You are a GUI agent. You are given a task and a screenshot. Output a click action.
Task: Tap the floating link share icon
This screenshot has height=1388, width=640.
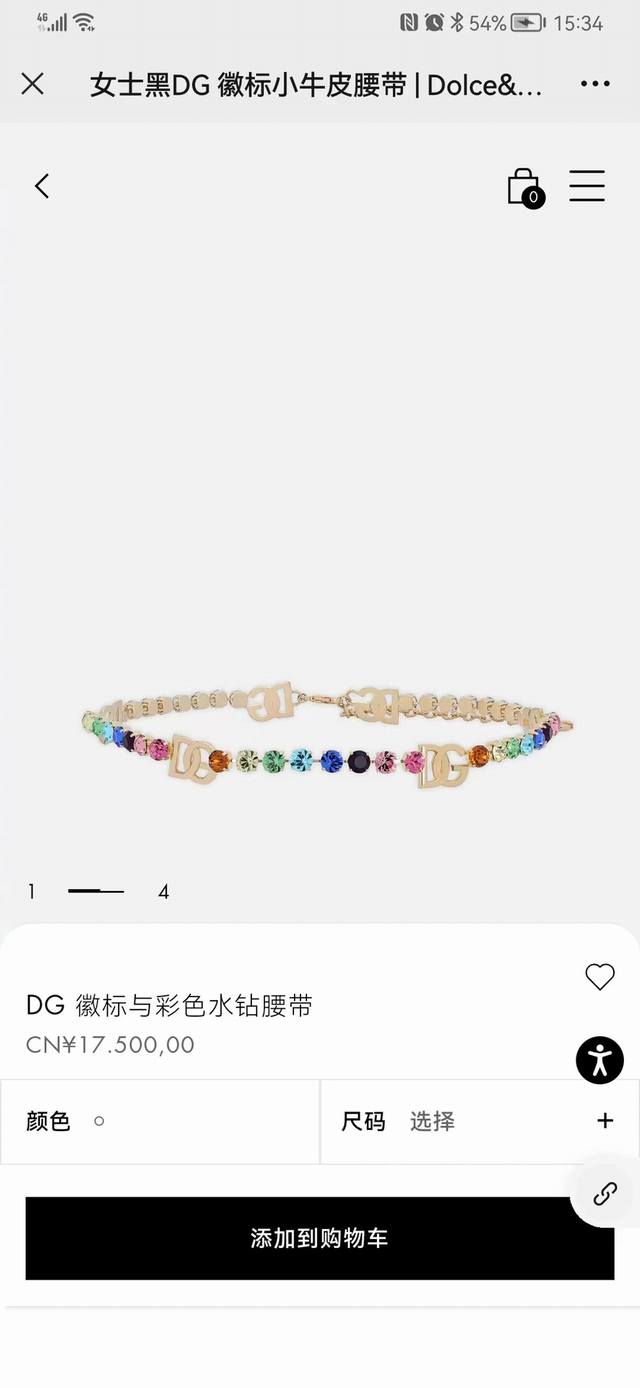(605, 1193)
